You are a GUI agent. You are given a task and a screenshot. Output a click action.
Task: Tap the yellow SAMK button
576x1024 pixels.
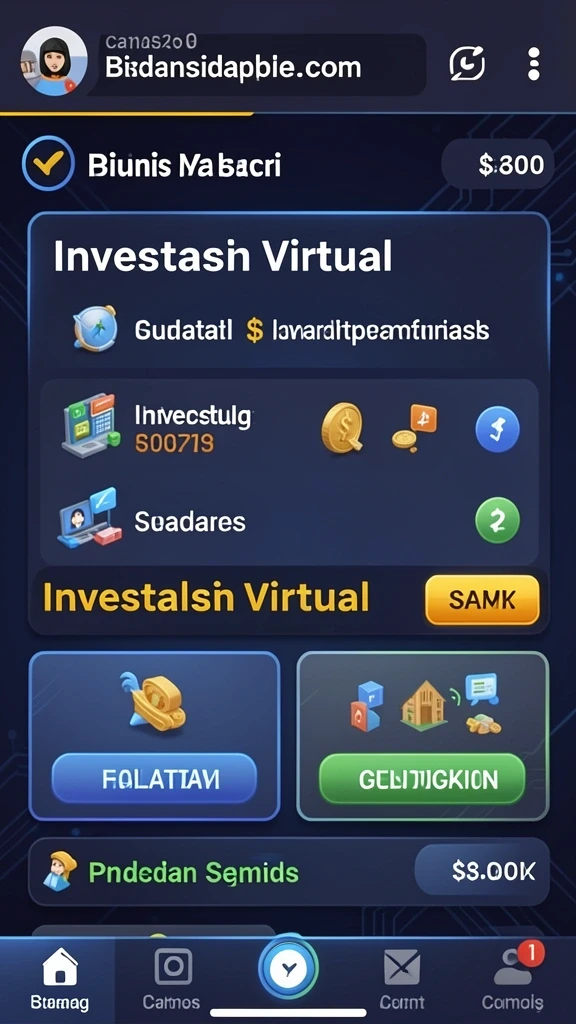(482, 600)
